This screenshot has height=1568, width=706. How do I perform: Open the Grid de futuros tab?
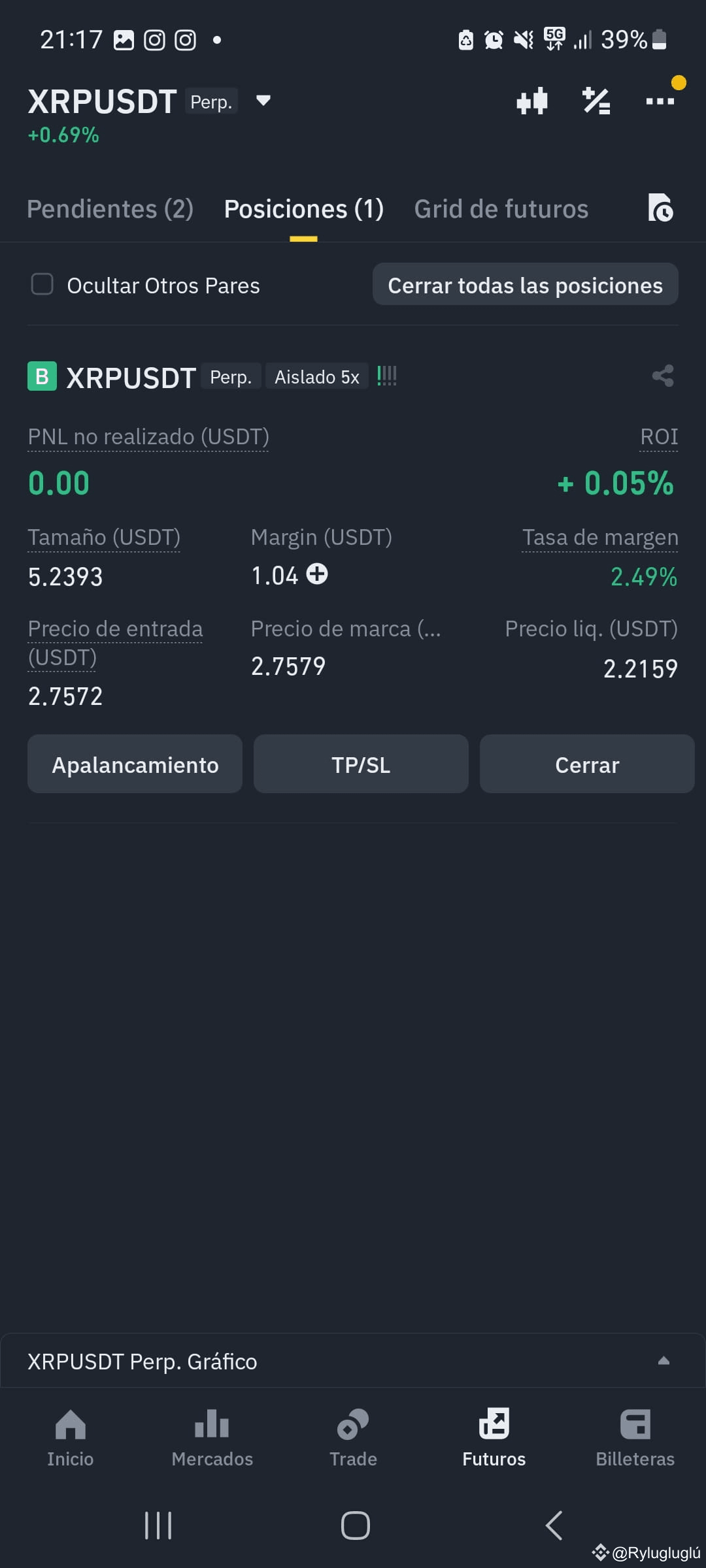(501, 208)
